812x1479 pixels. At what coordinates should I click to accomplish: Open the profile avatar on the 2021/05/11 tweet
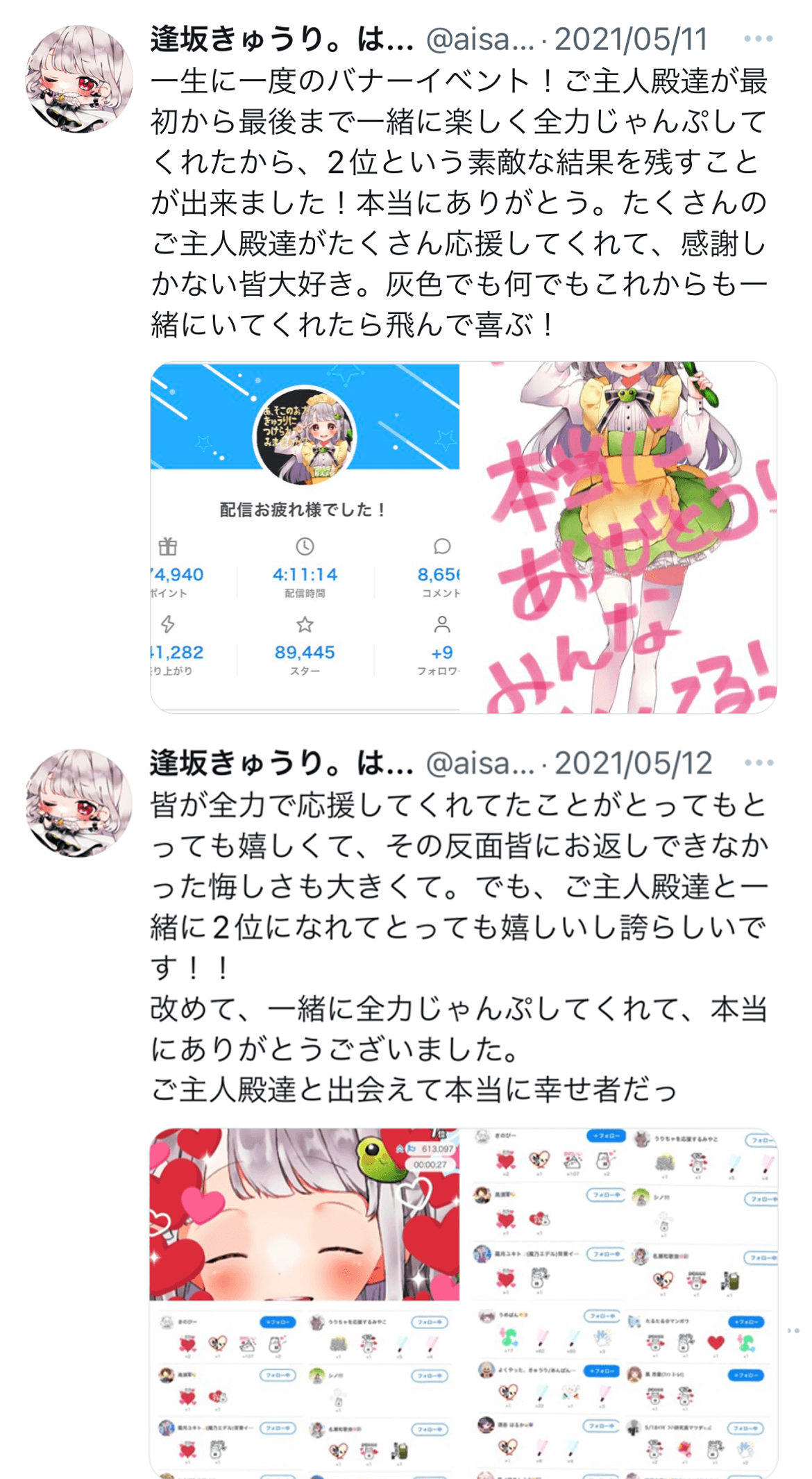coord(79,78)
